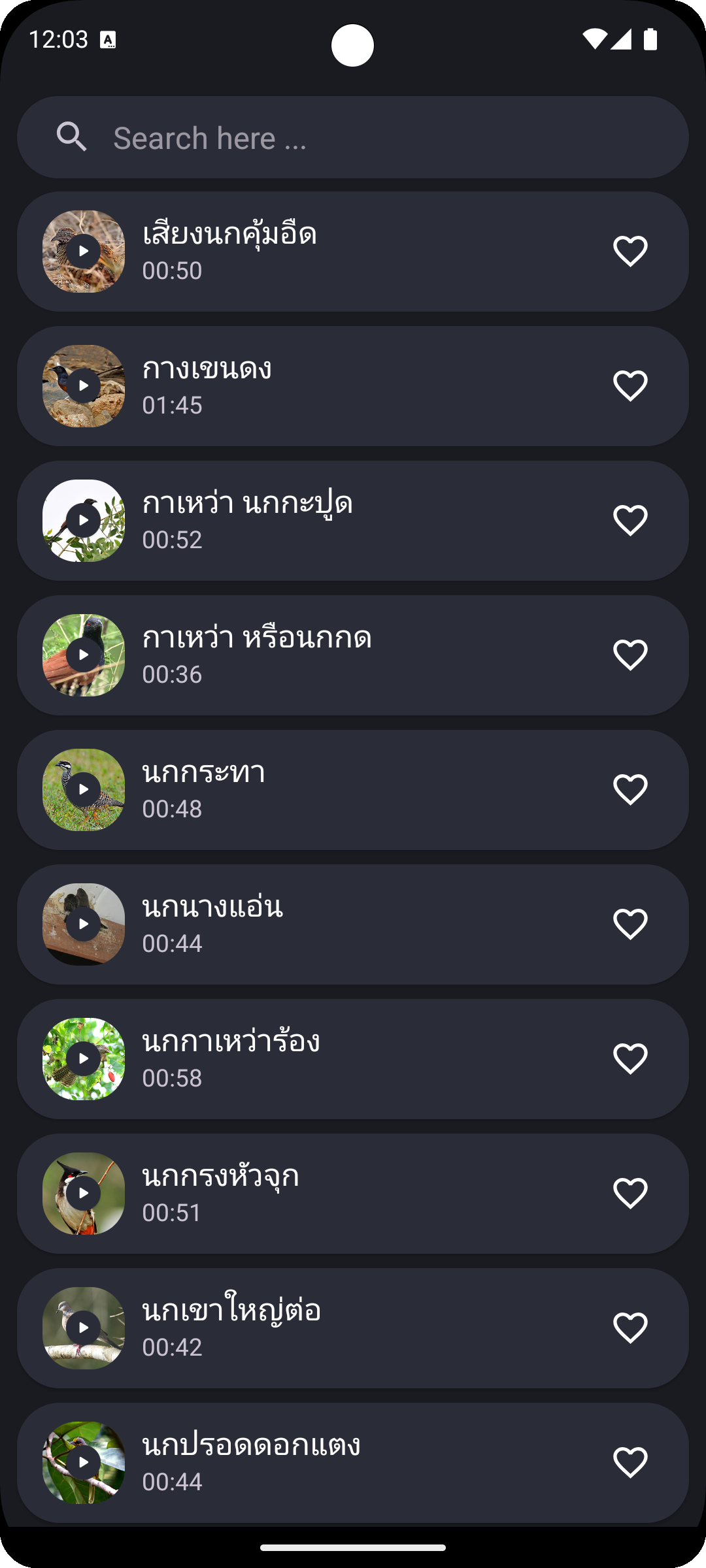
Task: Favorite the นกกาเหว่าร้อง recording
Action: 630,1058
